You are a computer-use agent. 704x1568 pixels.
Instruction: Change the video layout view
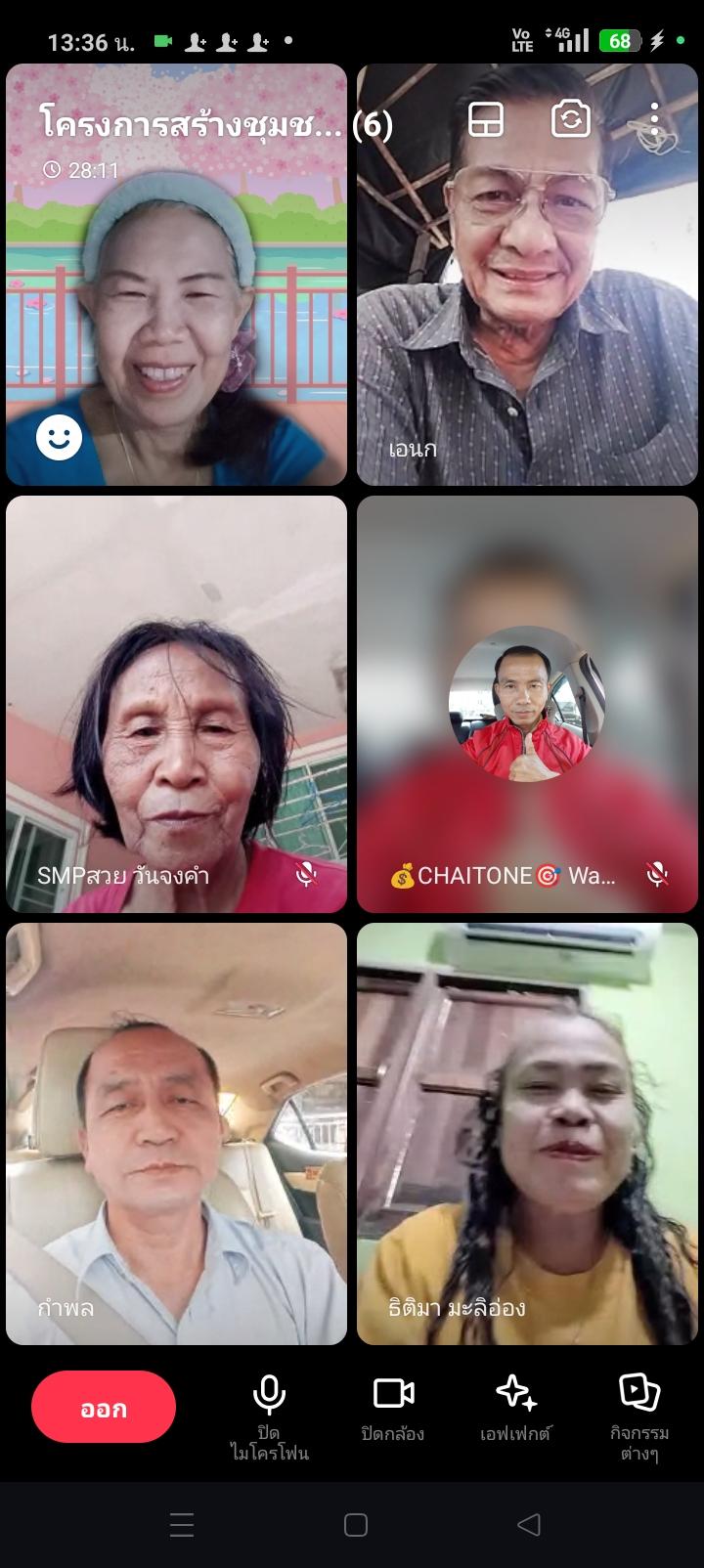pos(486,120)
